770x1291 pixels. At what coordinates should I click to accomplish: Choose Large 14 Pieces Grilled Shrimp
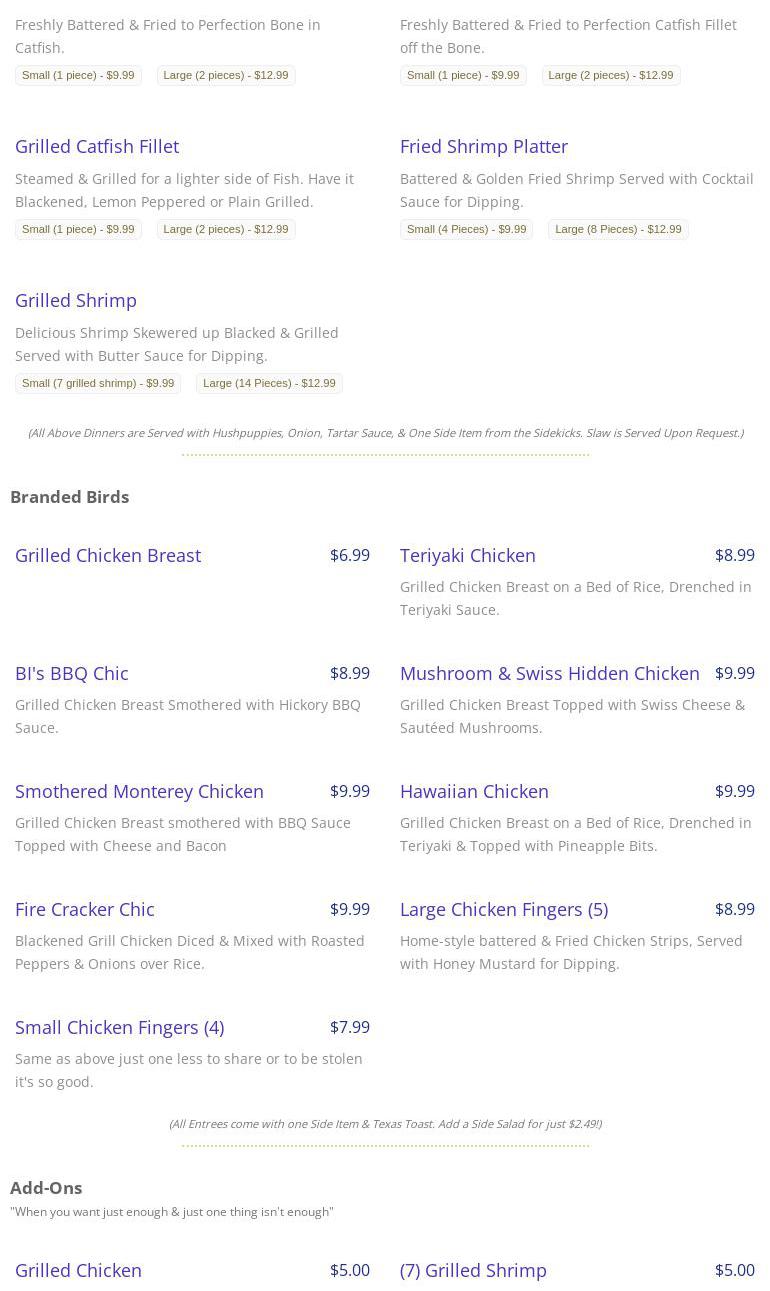click(269, 383)
